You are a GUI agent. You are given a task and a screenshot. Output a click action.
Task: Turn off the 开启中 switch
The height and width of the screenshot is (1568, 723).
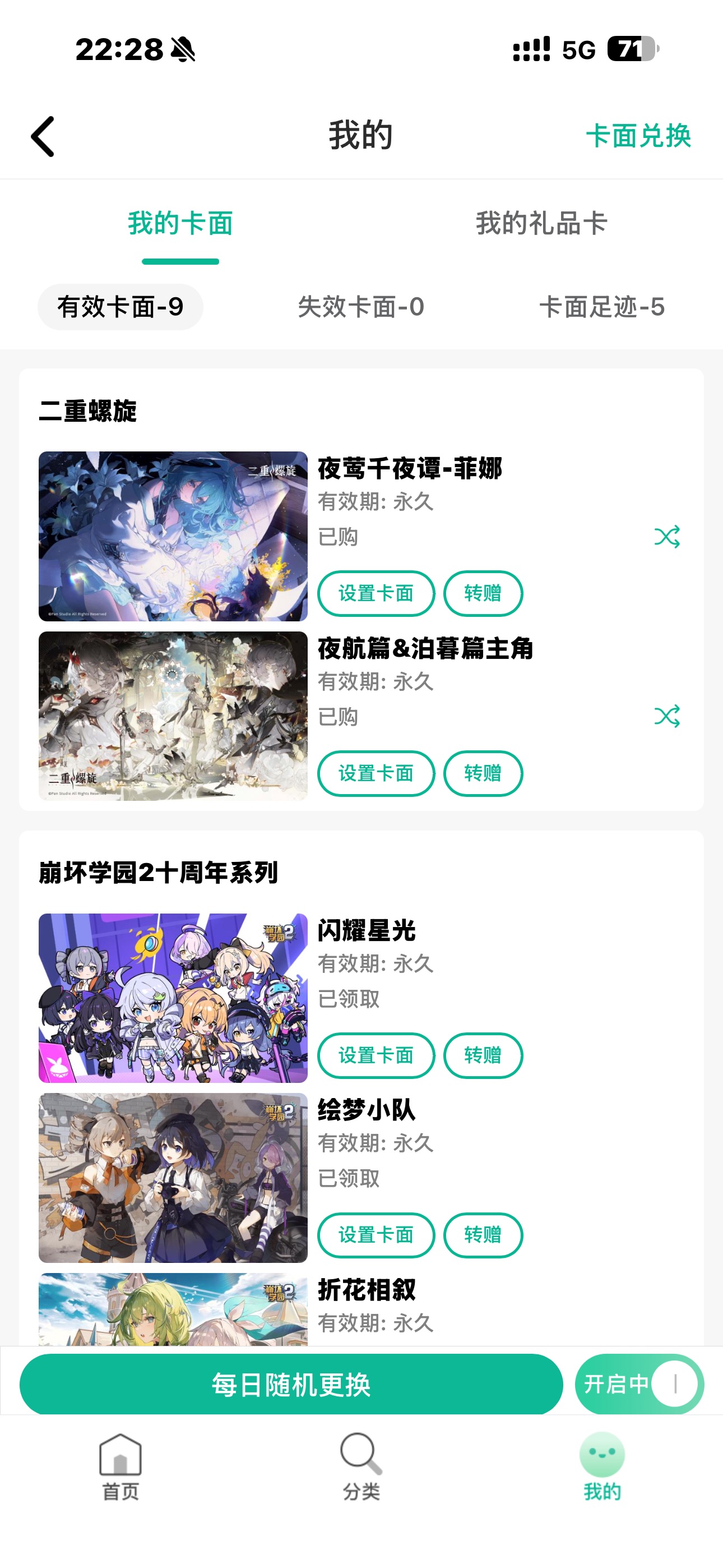click(639, 1385)
